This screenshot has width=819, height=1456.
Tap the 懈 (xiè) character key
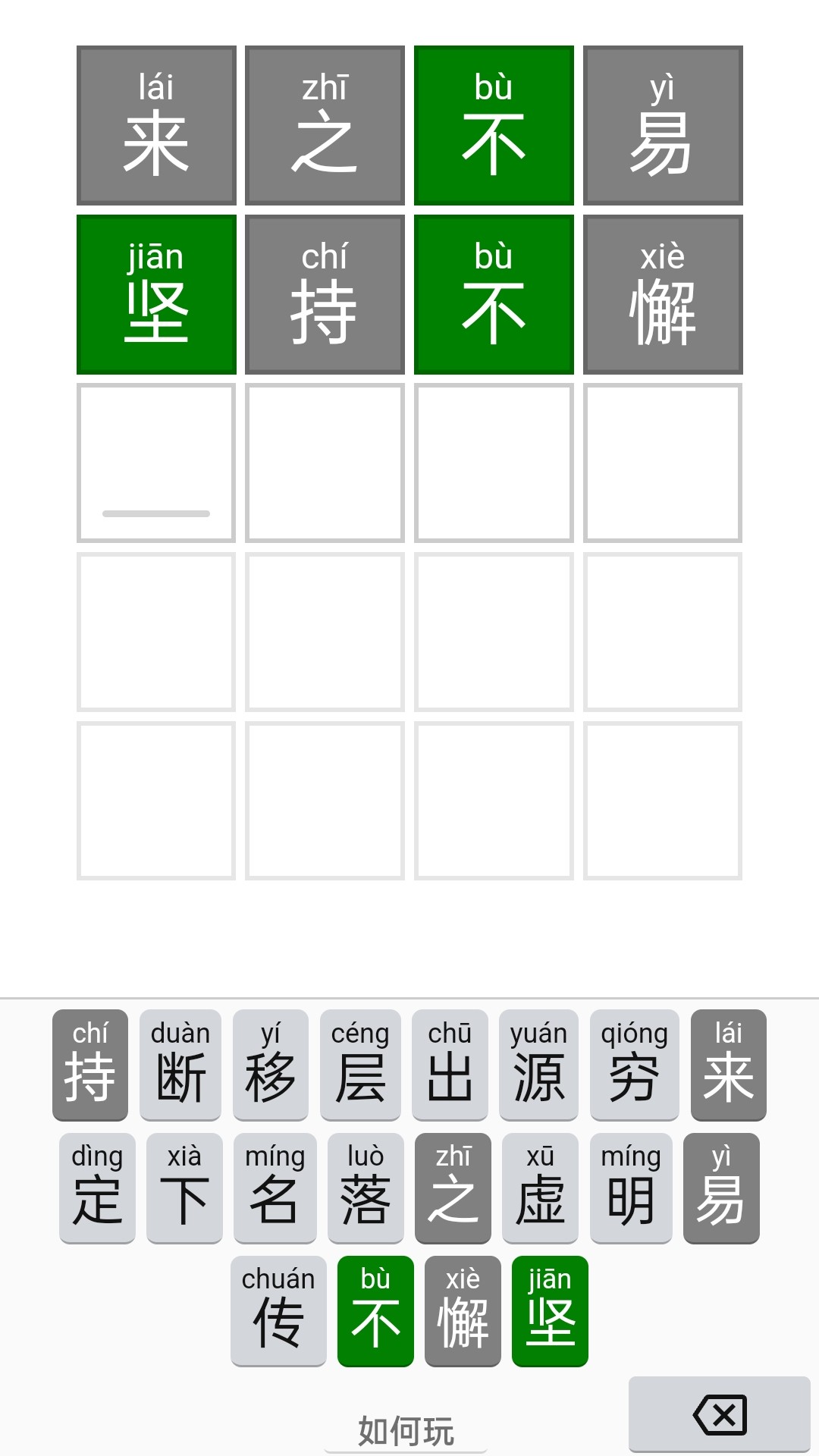tap(463, 1310)
